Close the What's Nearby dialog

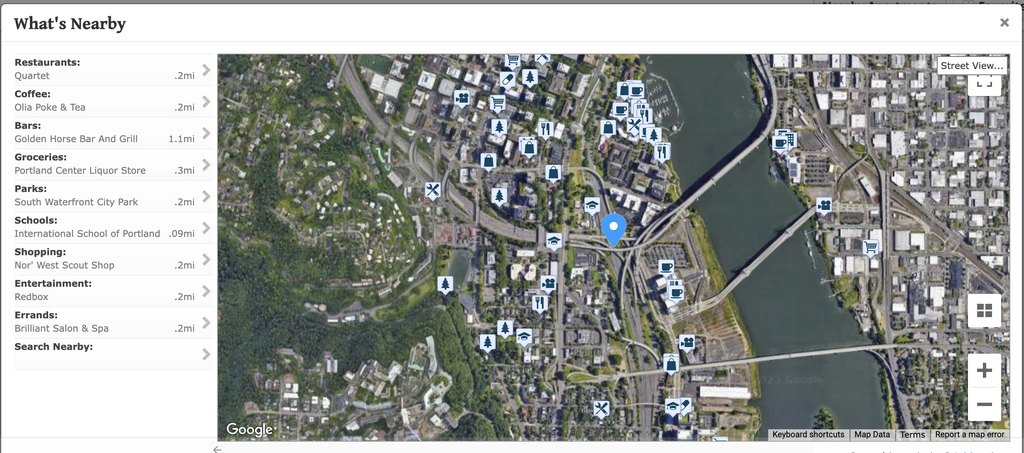tap(1004, 22)
